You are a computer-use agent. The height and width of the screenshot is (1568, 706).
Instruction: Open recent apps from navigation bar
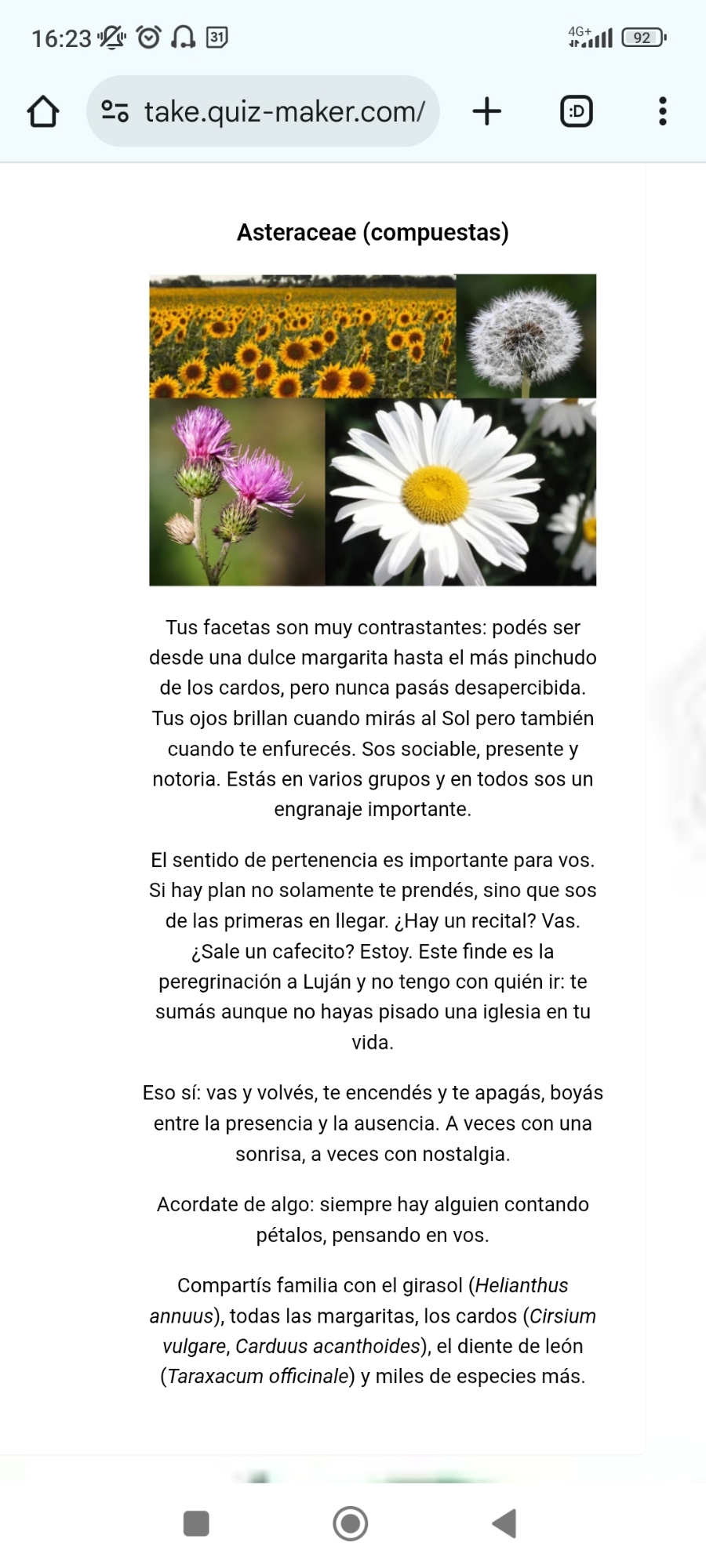coord(196,1523)
